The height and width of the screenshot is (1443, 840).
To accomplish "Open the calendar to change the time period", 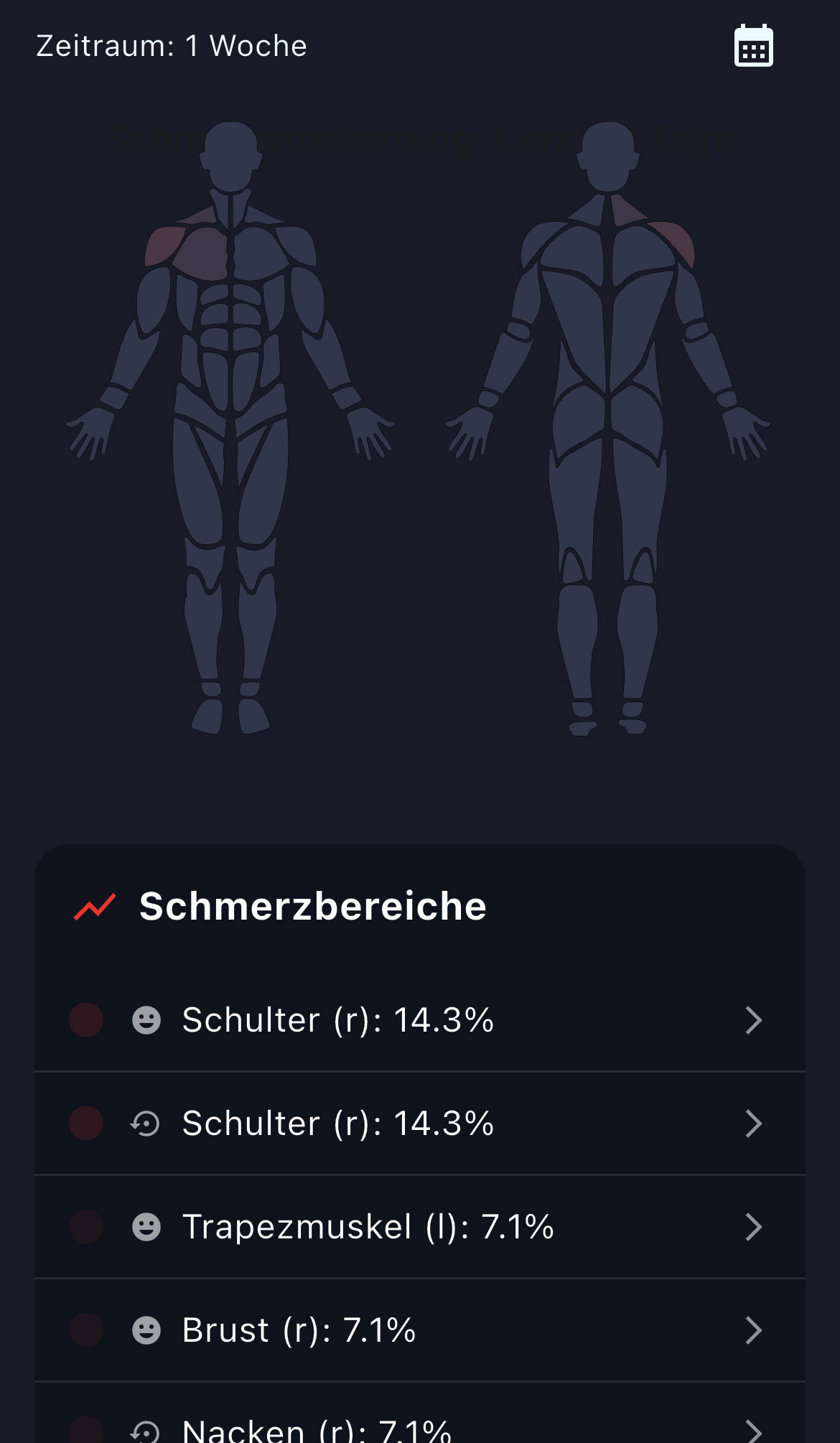I will (753, 46).
